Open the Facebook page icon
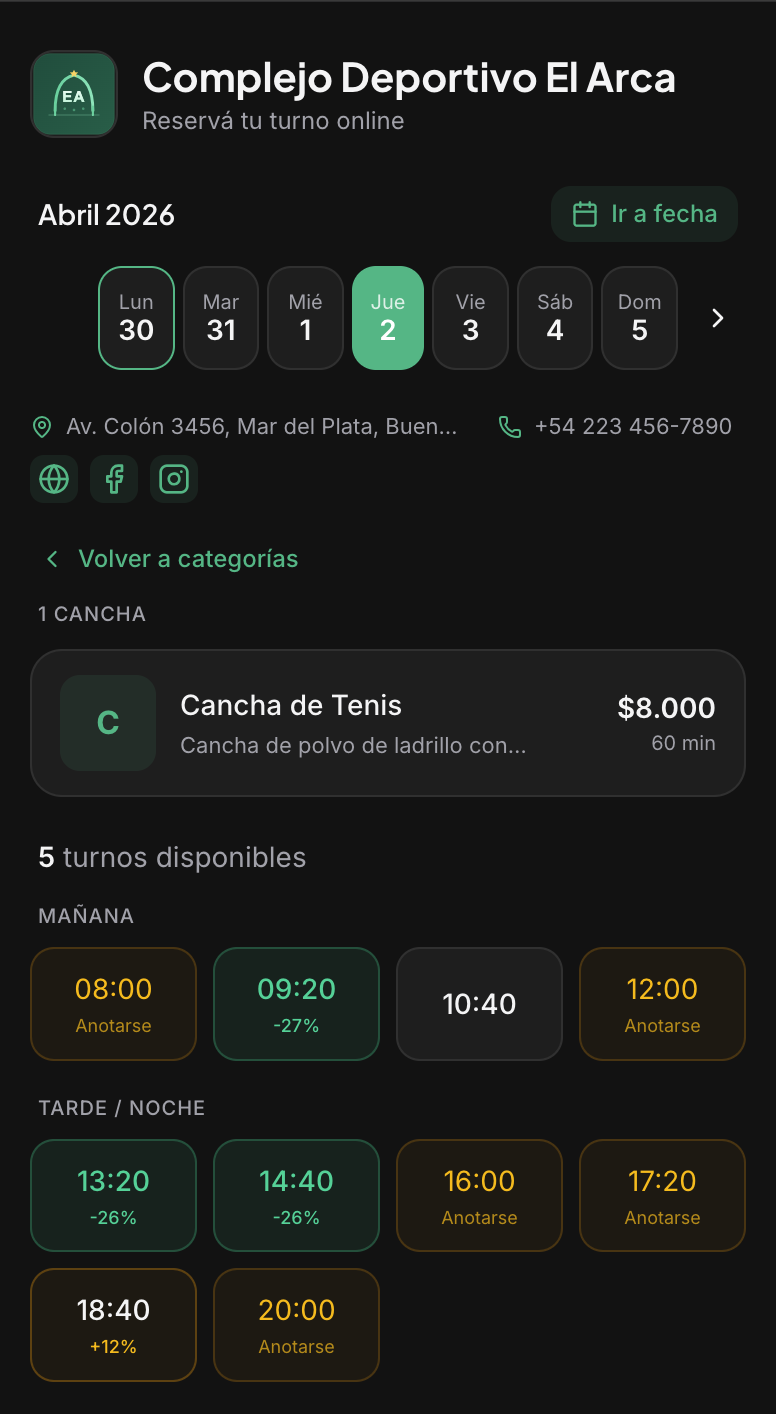Image resolution: width=776 pixels, height=1414 pixels. [x=113, y=479]
